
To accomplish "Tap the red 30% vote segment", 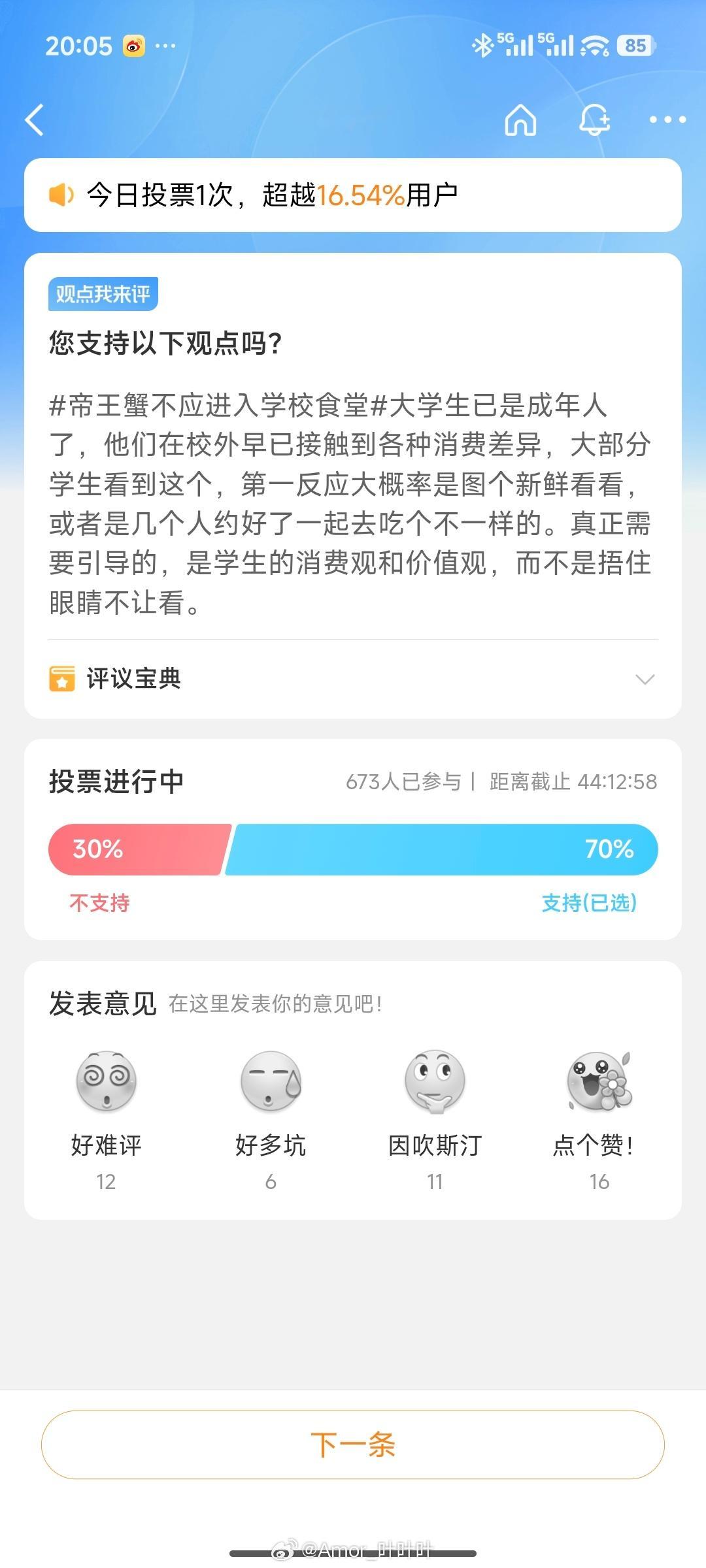I will (x=137, y=849).
